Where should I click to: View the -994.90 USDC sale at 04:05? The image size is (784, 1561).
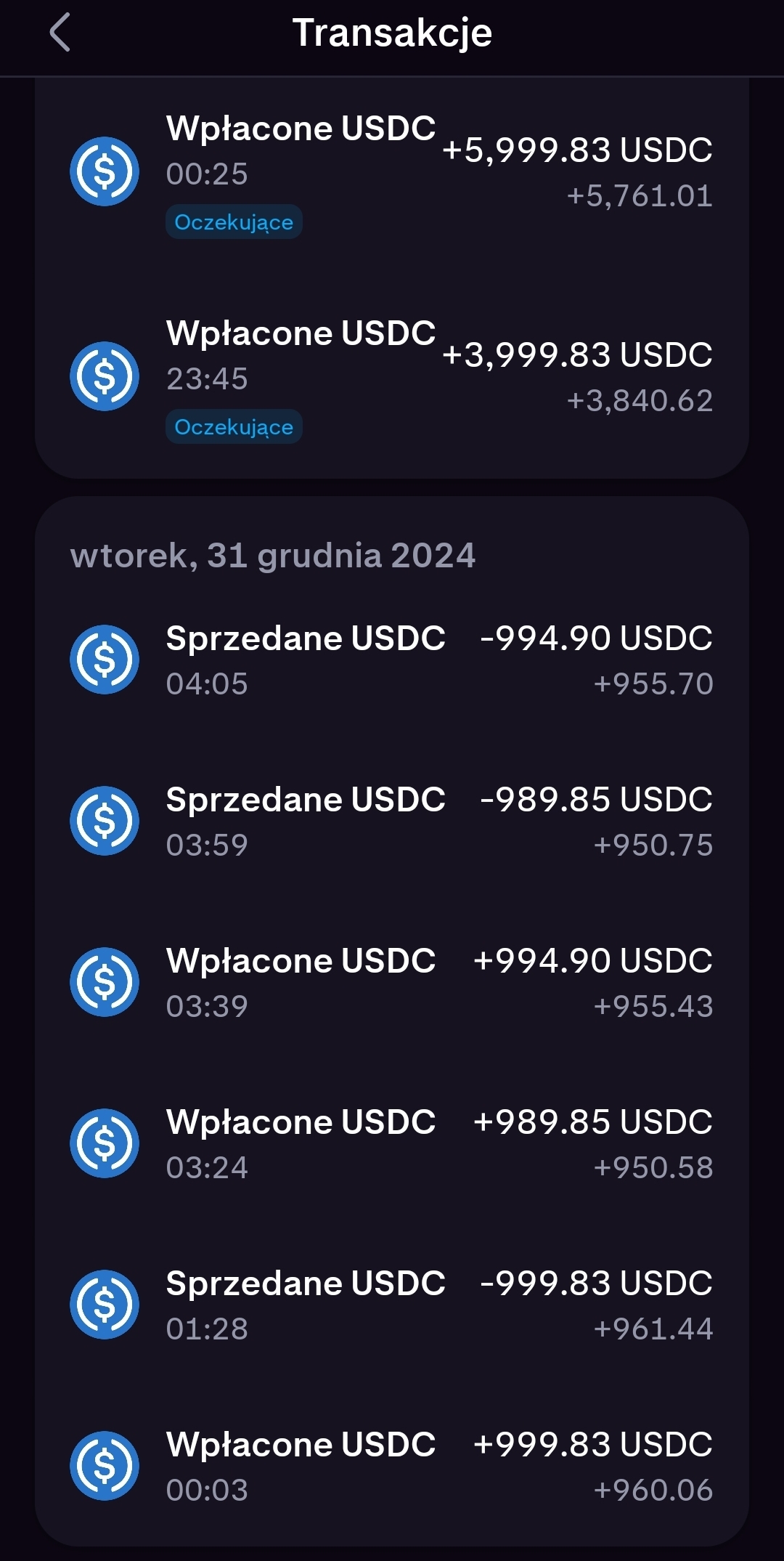tap(392, 660)
